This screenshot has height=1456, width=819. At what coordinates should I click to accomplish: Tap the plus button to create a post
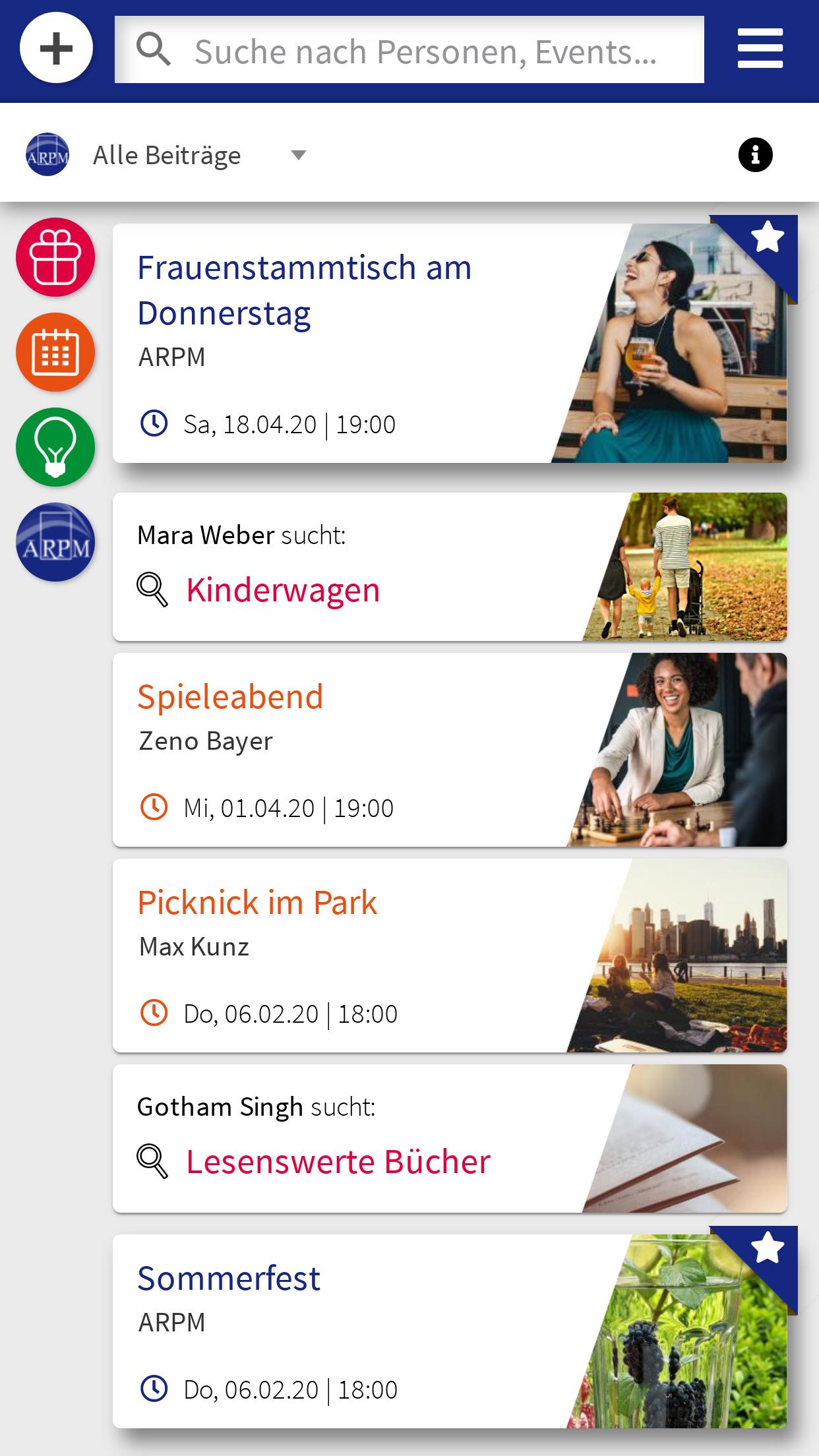pos(56,48)
